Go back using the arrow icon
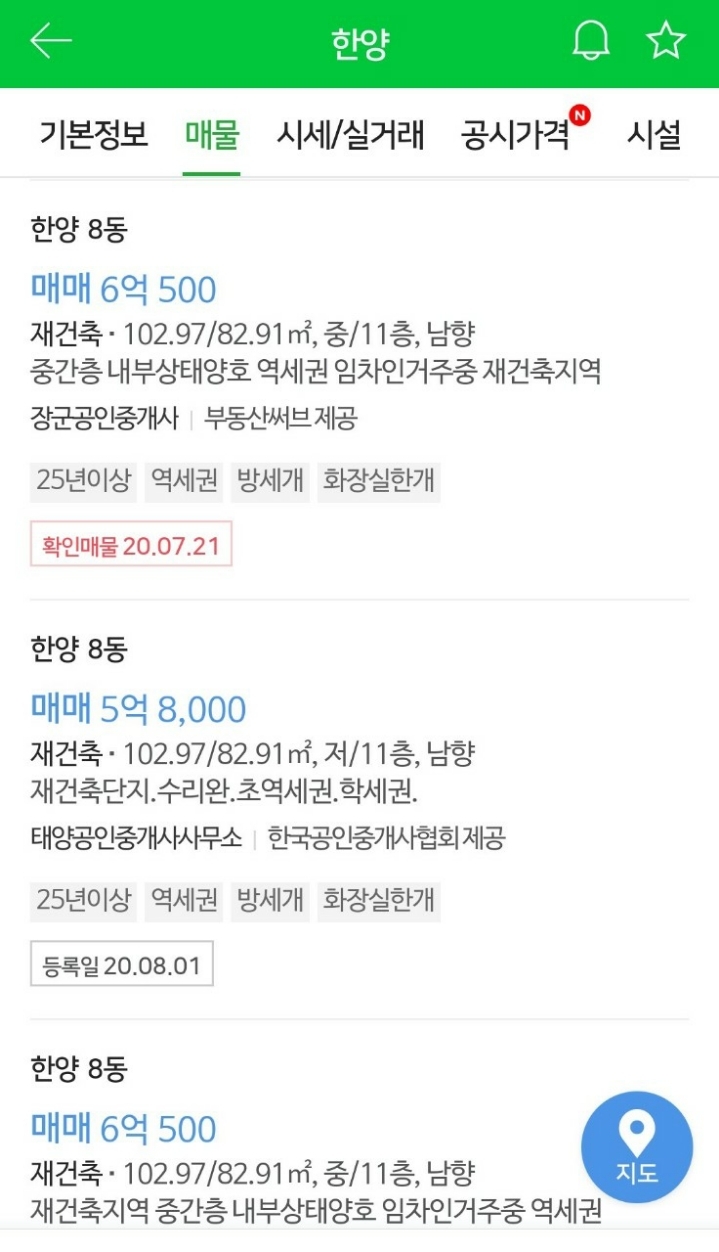This screenshot has width=719, height=1252. point(51,42)
